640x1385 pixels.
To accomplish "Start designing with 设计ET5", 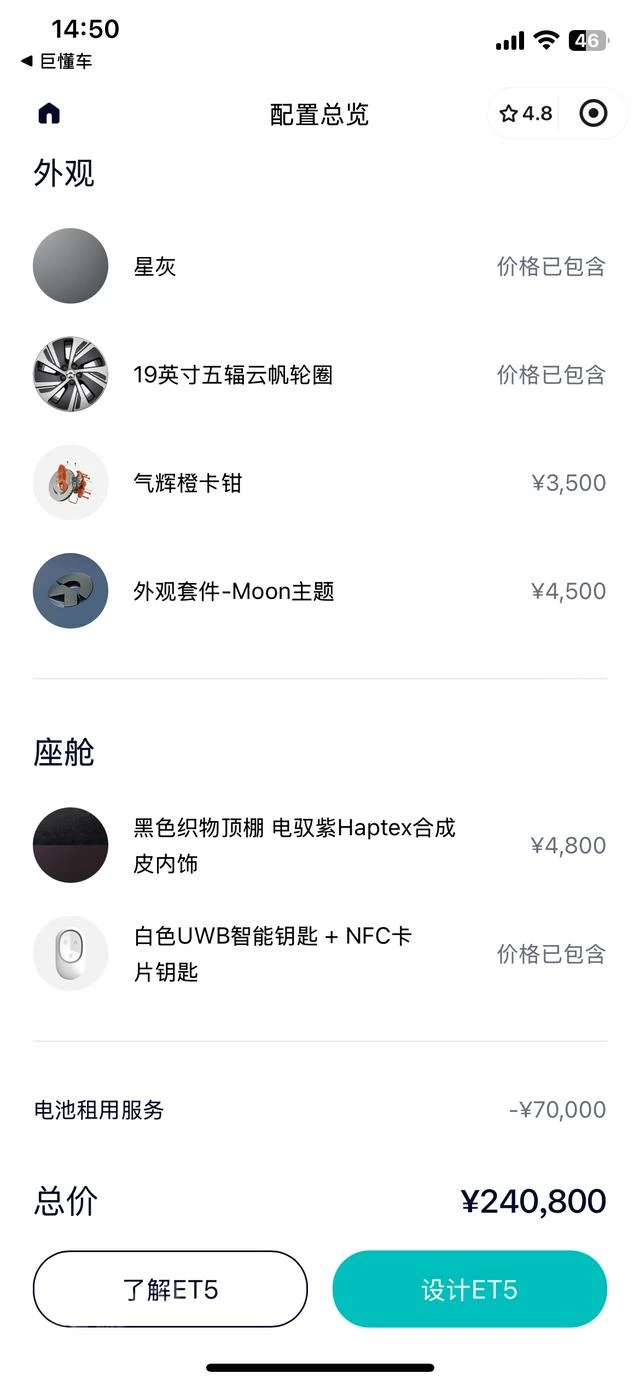I will click(x=469, y=1289).
